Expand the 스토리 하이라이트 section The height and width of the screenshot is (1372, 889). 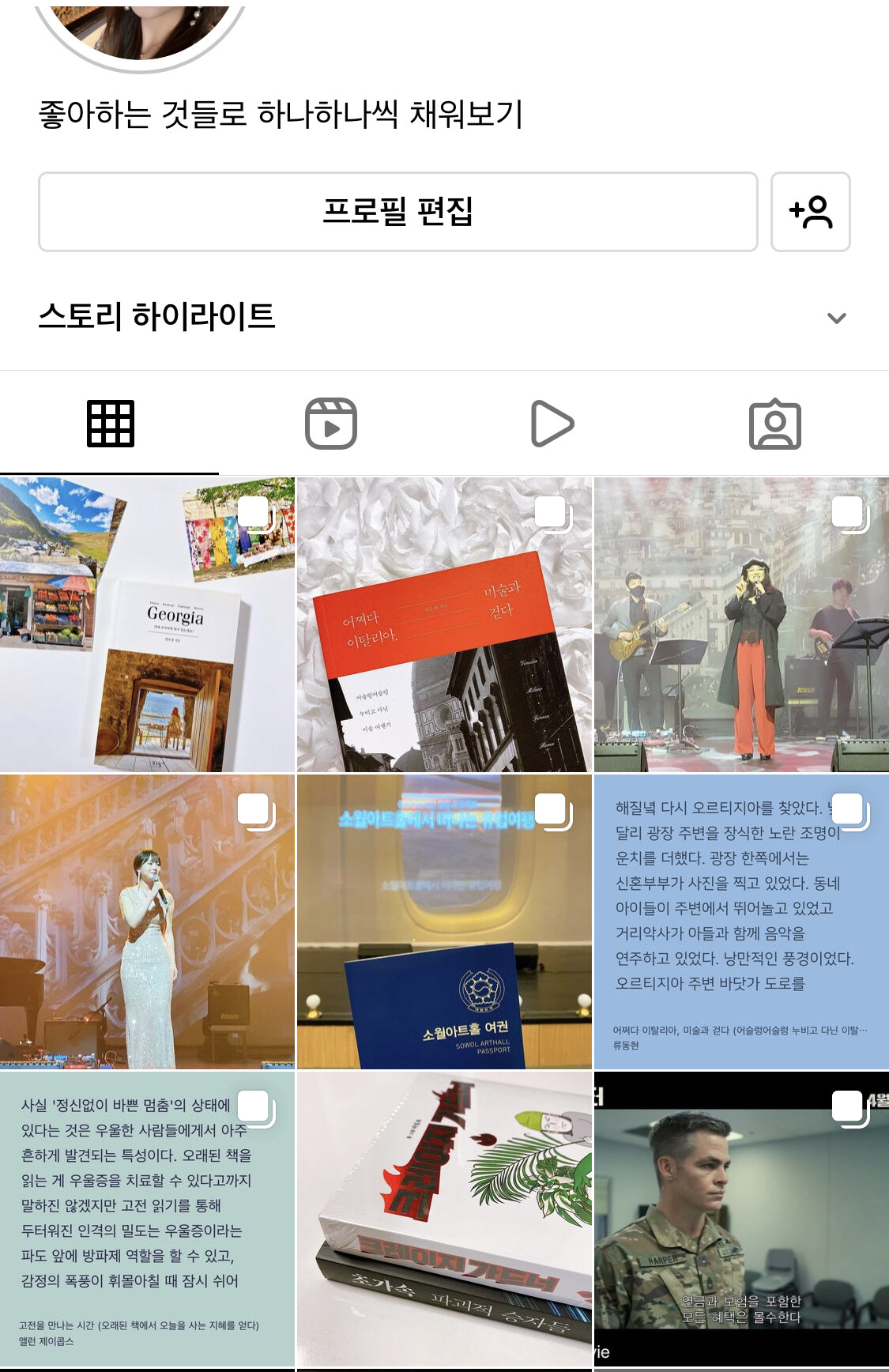click(x=836, y=318)
